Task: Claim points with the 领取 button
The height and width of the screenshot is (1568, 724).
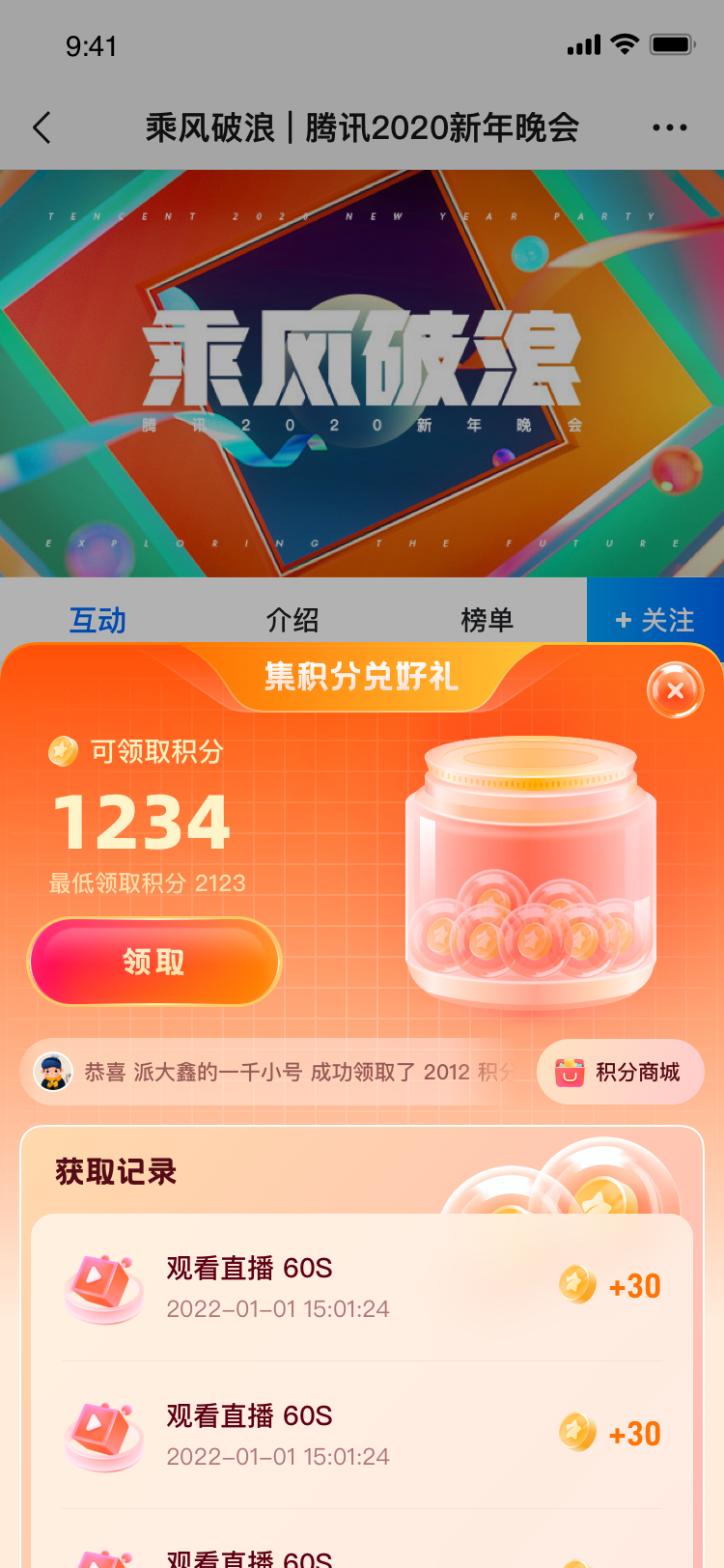Action: (154, 962)
